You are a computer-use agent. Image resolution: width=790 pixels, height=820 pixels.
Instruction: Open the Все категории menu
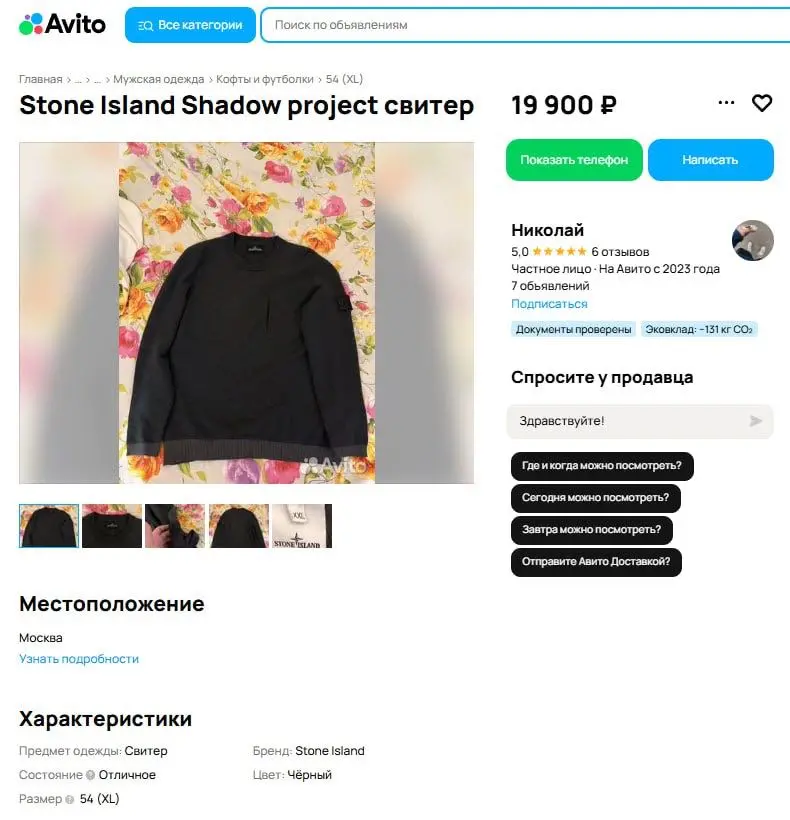pyautogui.click(x=190, y=25)
